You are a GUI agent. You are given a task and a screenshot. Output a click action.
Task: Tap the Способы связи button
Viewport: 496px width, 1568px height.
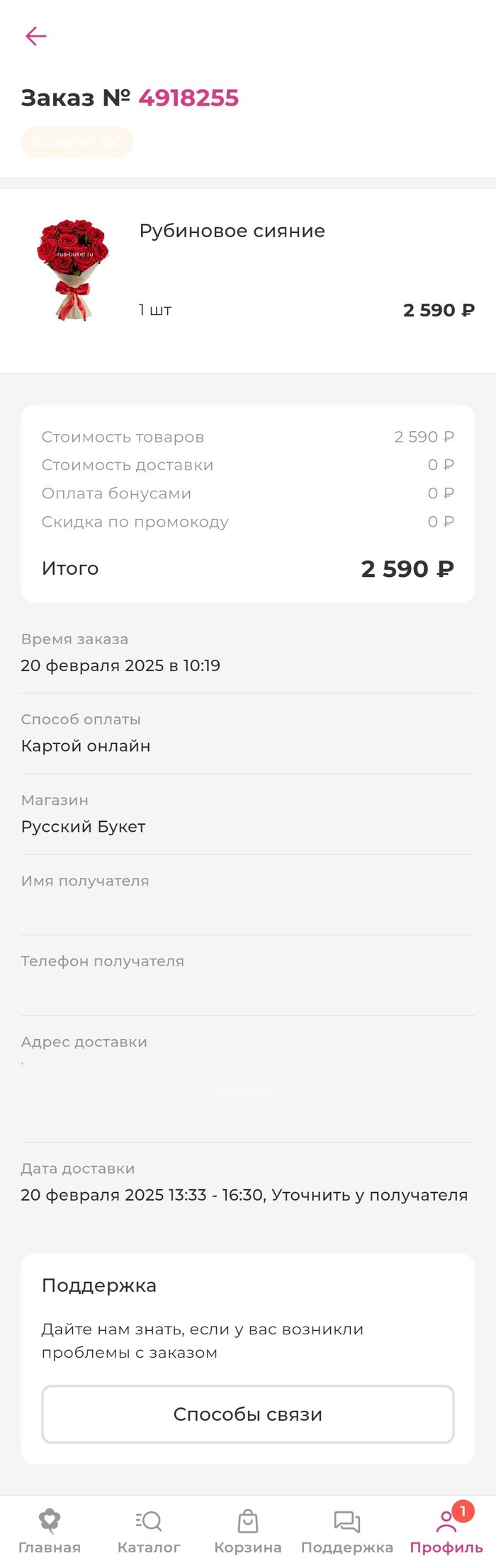click(x=247, y=1414)
